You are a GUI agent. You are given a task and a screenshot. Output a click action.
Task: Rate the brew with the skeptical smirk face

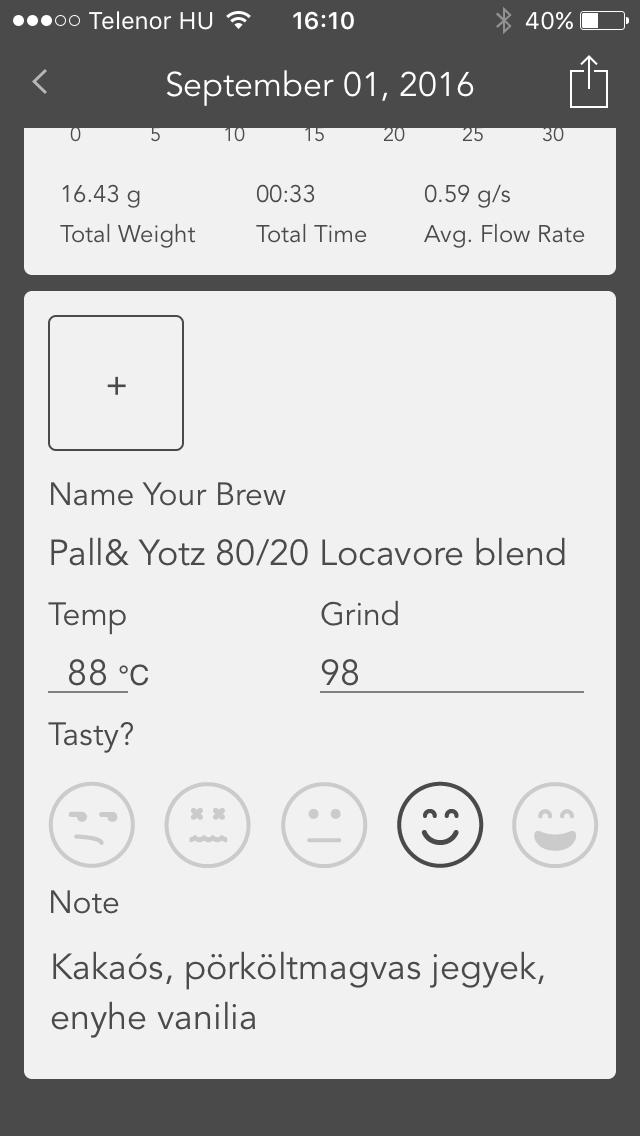[91, 825]
